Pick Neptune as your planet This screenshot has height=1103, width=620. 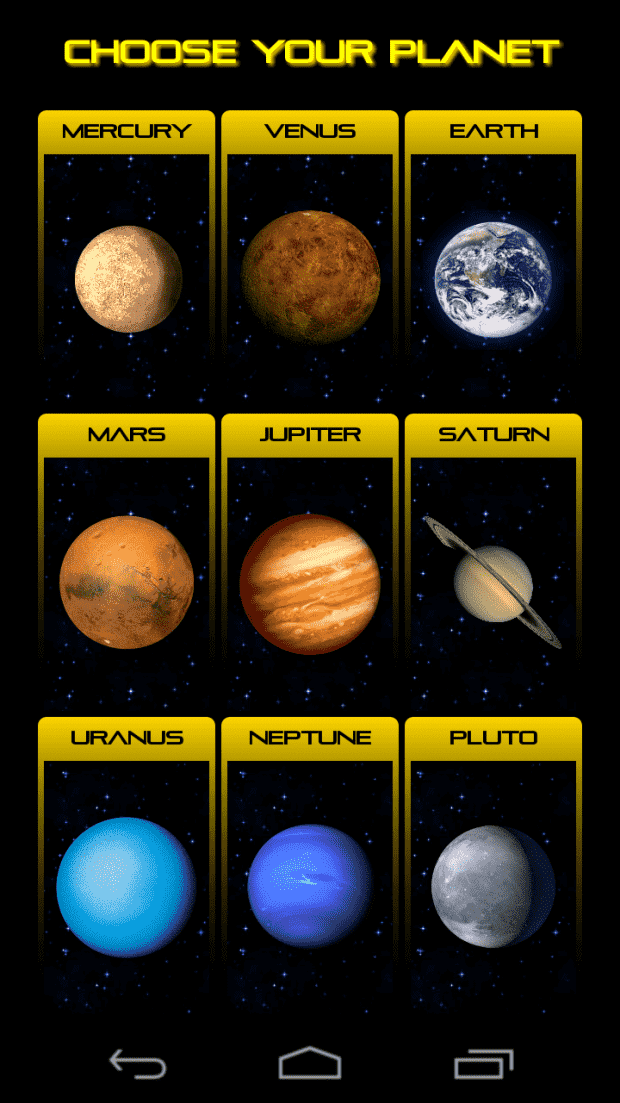310,865
